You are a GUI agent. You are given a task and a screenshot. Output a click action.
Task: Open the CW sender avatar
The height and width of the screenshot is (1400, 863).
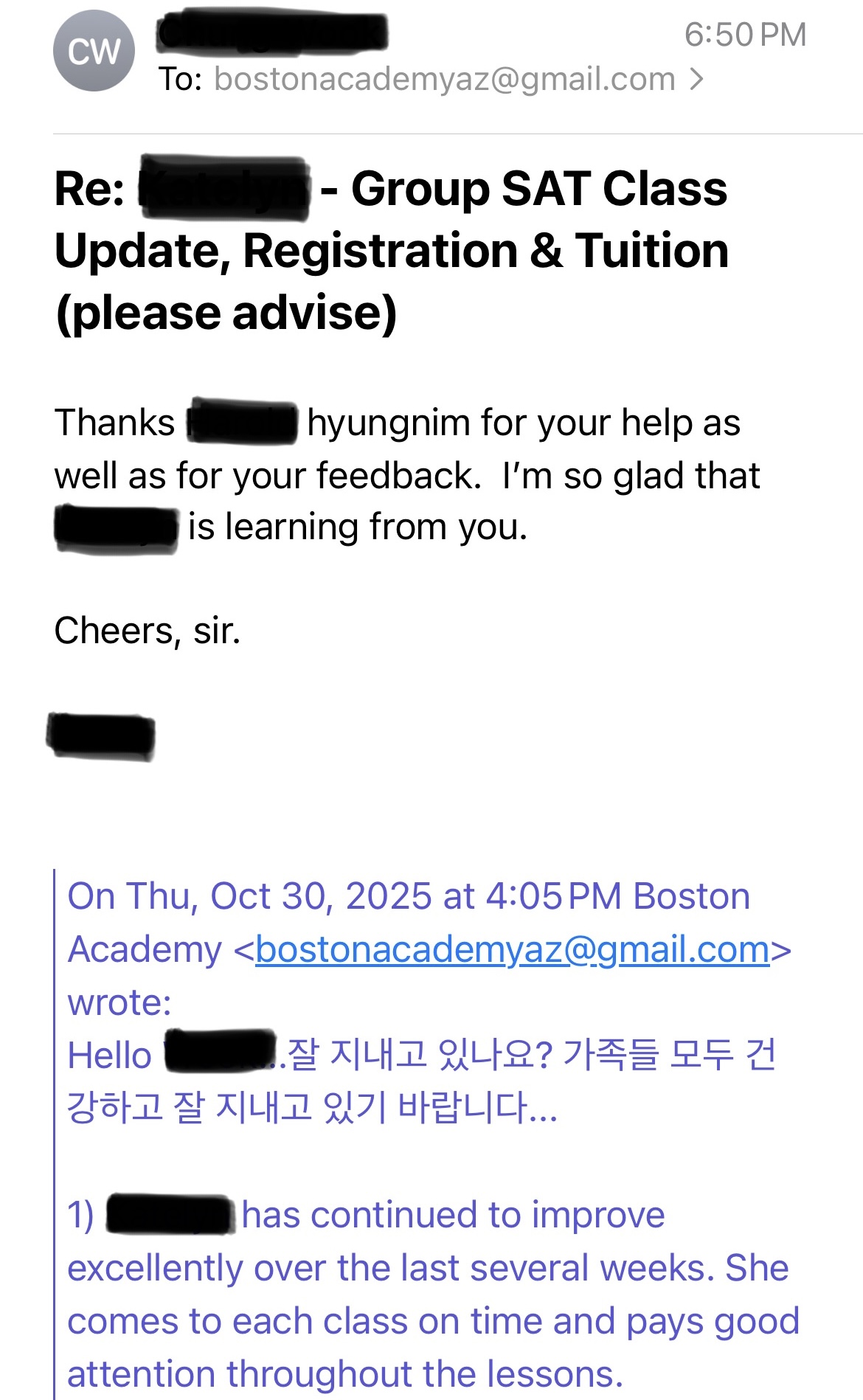94,51
